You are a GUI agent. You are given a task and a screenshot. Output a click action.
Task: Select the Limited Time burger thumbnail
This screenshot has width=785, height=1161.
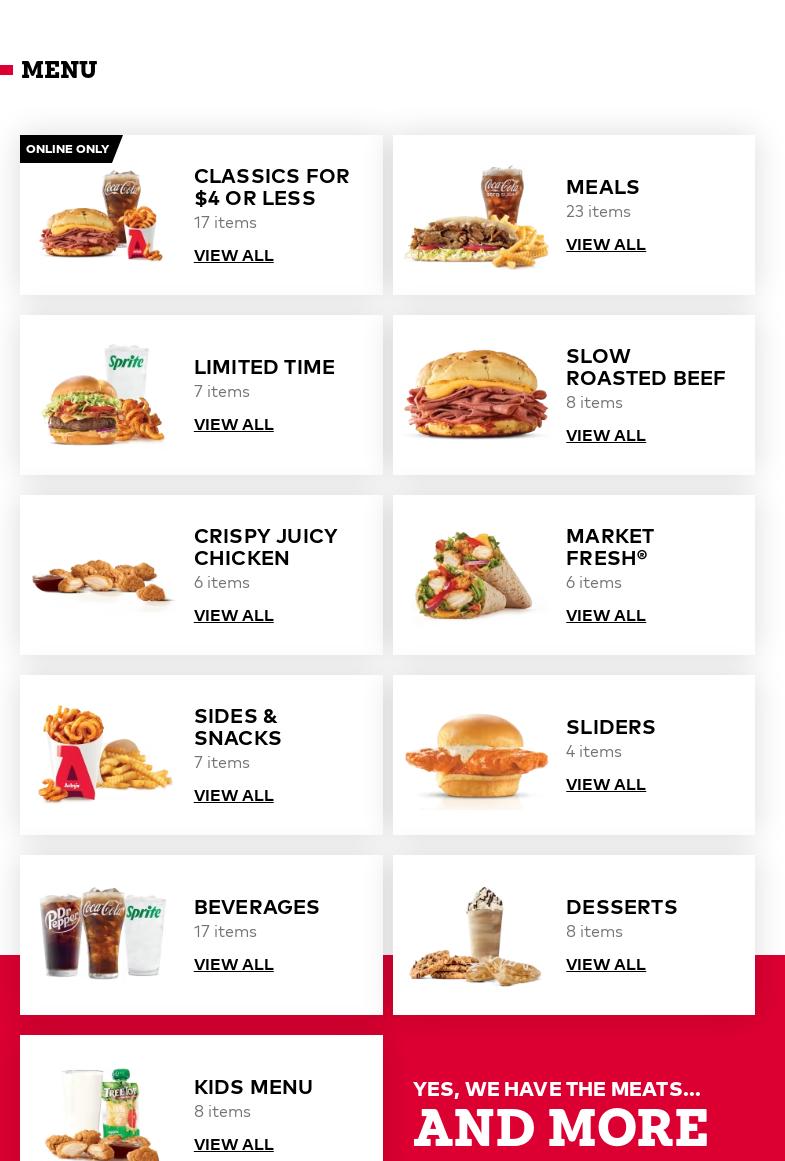[103, 395]
